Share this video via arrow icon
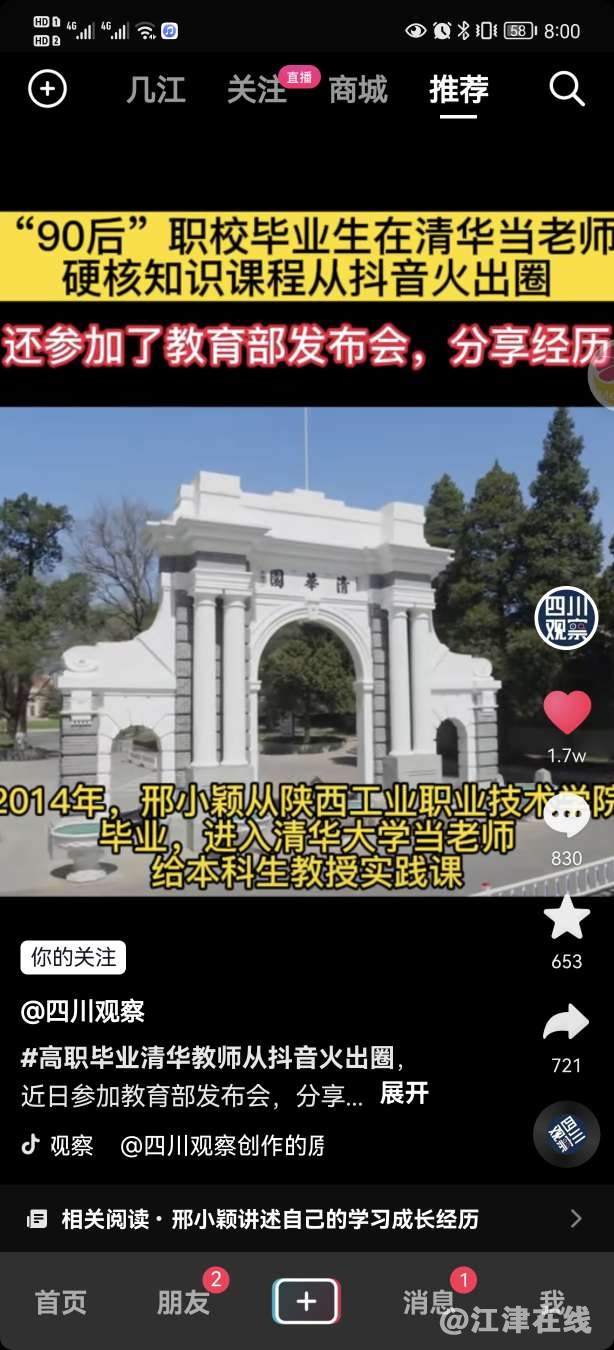The width and height of the screenshot is (614, 1350). [566, 1022]
